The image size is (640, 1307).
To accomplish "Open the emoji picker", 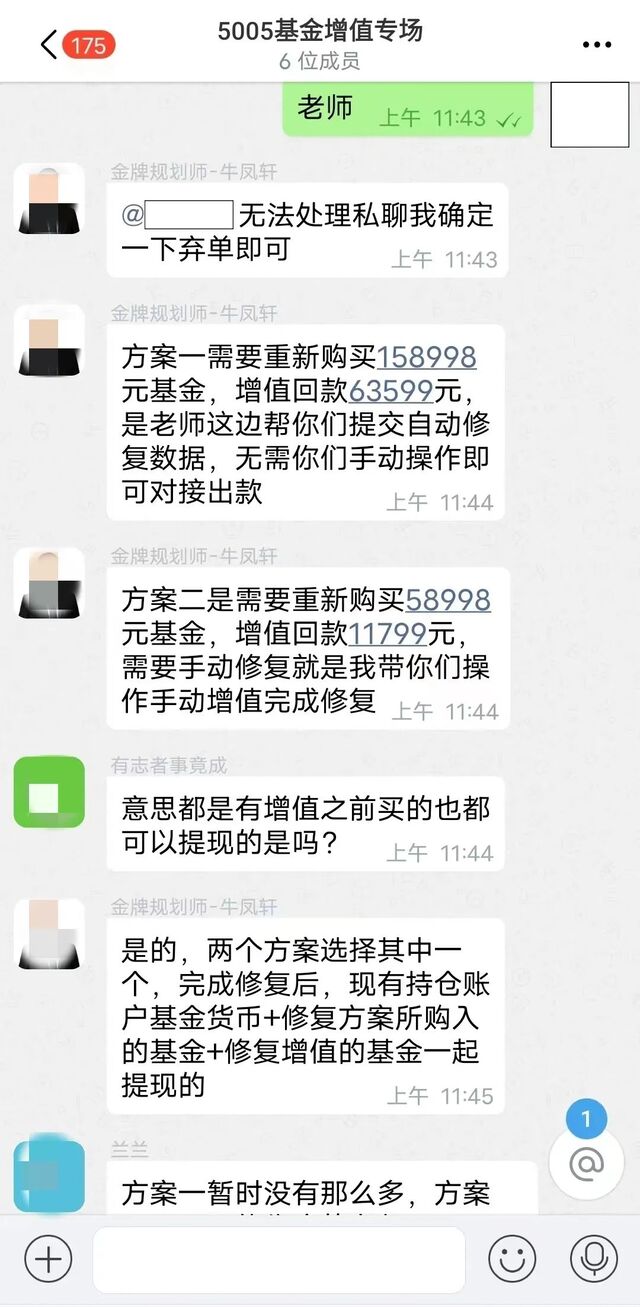I will click(x=512, y=1259).
